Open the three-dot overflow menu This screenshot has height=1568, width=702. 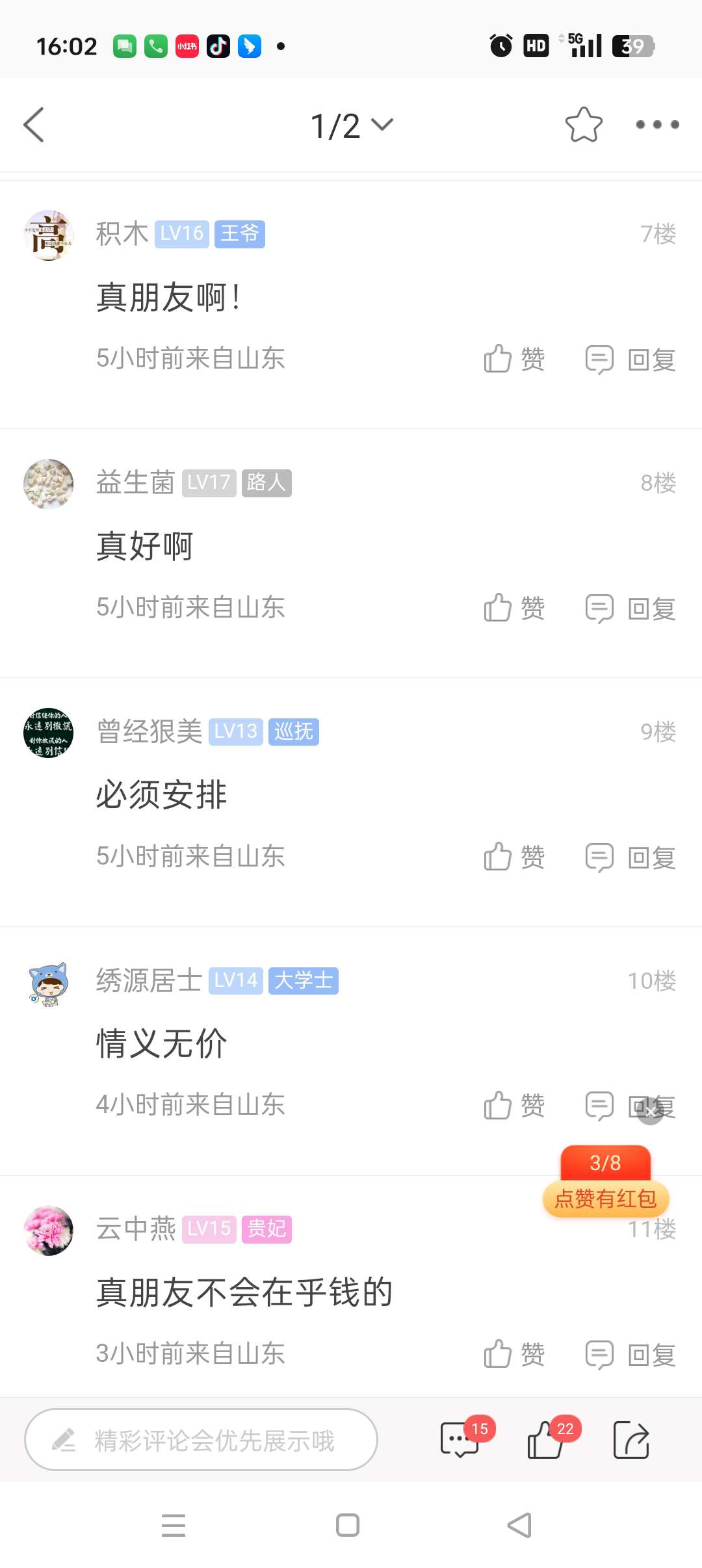coord(657,125)
